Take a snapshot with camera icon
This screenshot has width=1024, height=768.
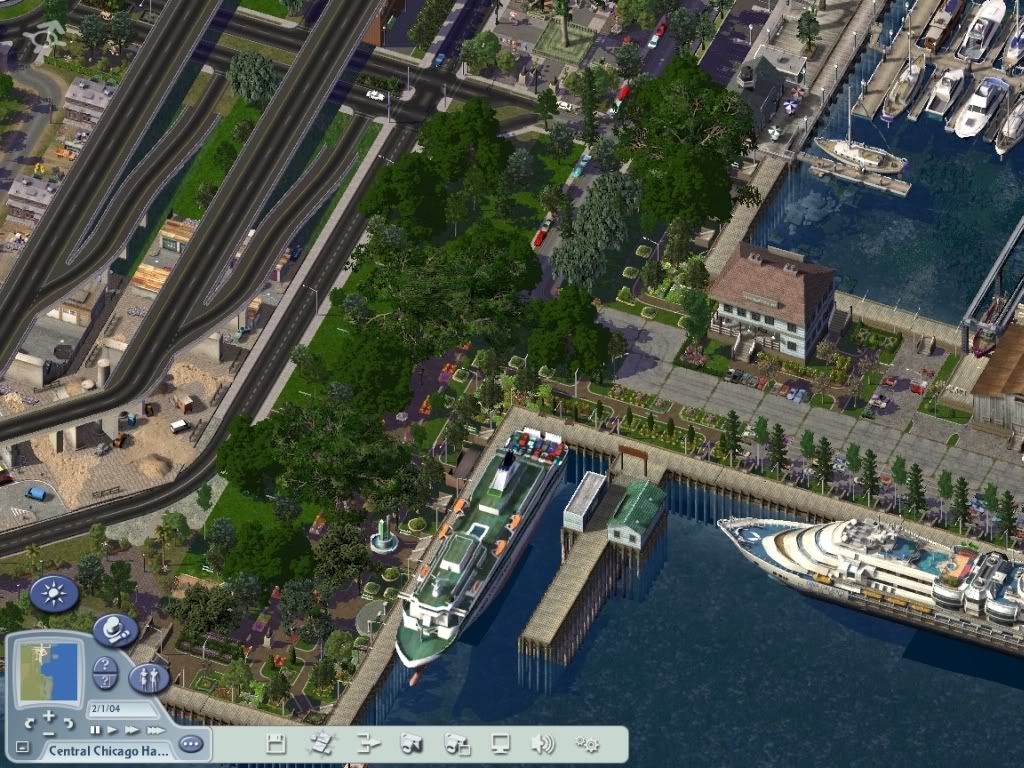coord(411,743)
